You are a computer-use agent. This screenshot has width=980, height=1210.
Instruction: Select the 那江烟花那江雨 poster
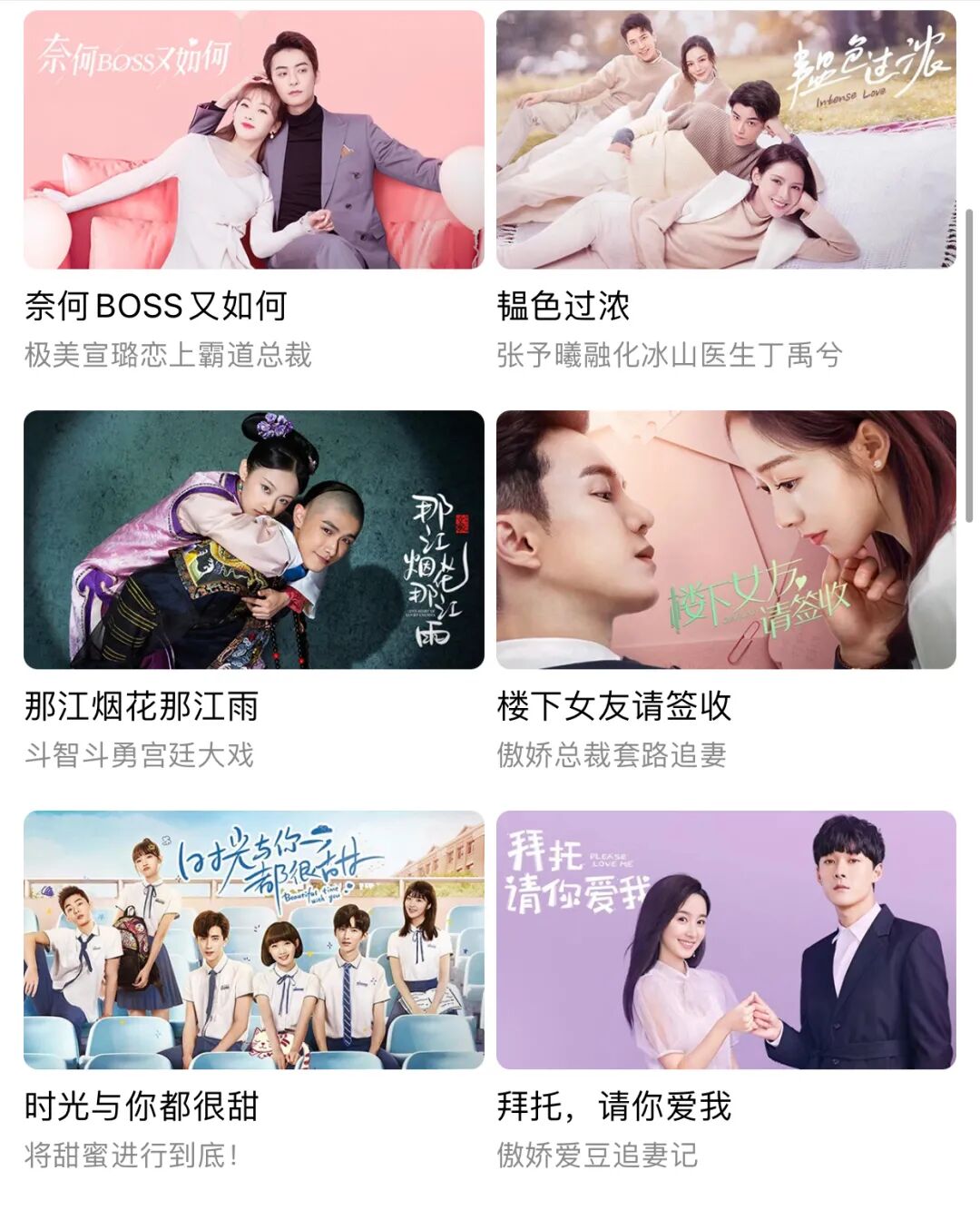[253, 539]
